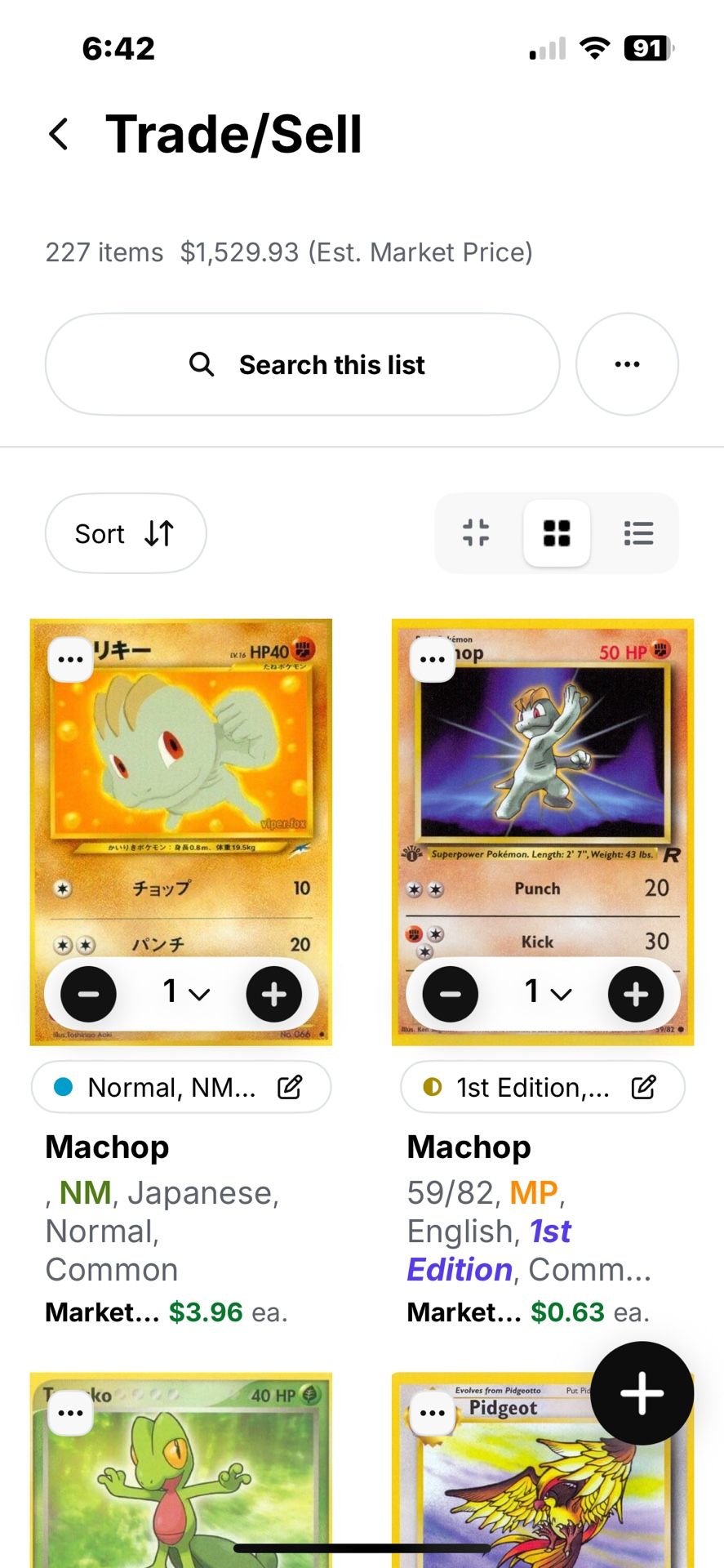Select the grid view layout
This screenshot has width=724, height=1568.
pyautogui.click(x=557, y=533)
